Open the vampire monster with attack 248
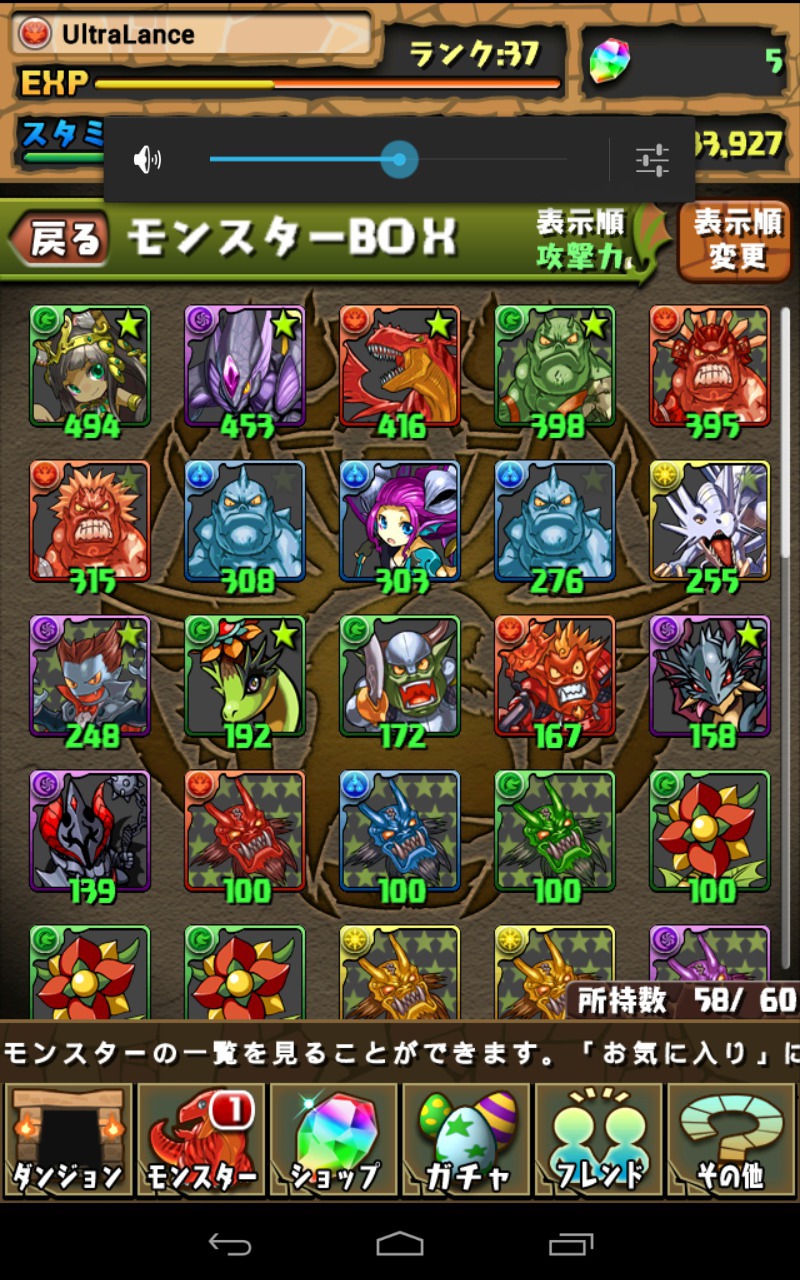The width and height of the screenshot is (800, 1280). pyautogui.click(x=90, y=677)
